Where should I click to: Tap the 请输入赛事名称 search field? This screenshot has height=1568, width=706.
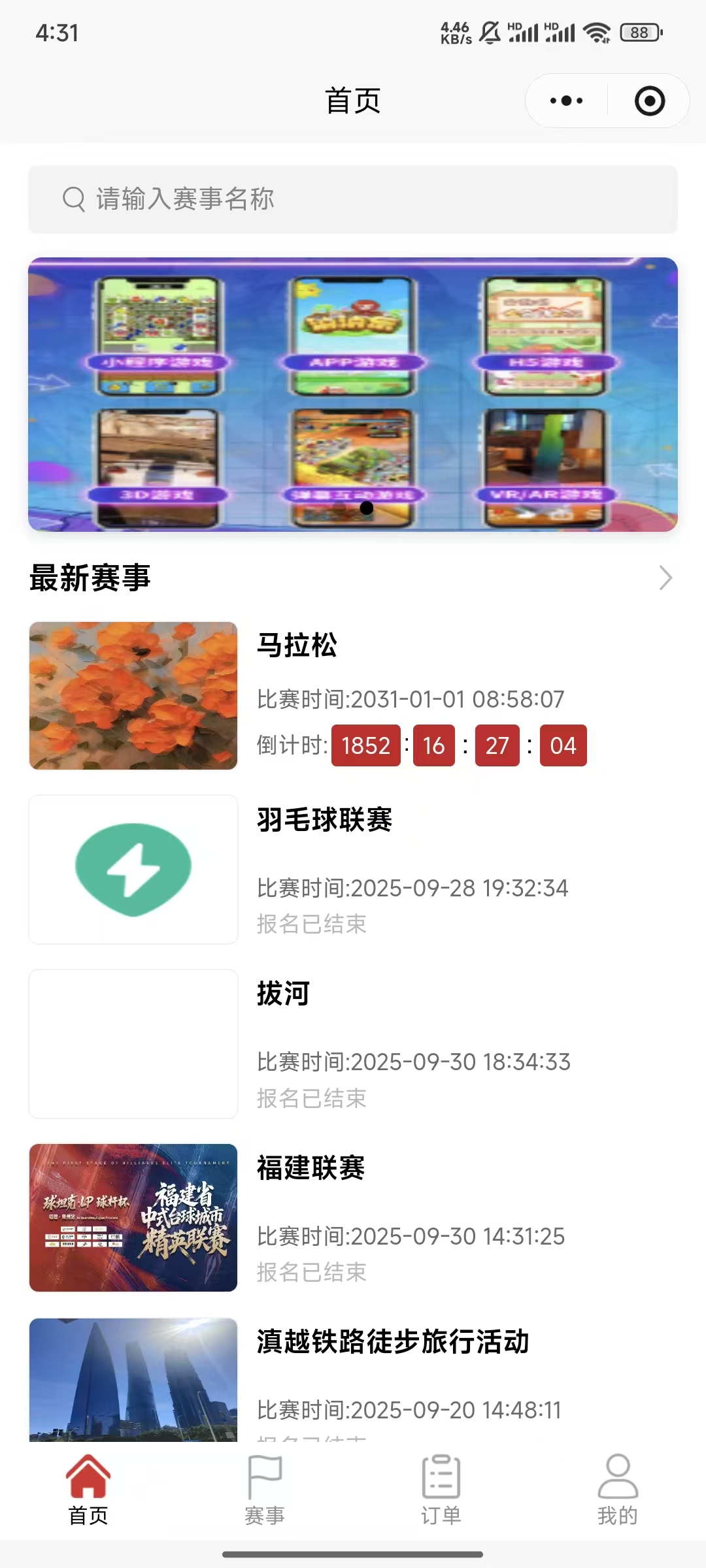(353, 199)
